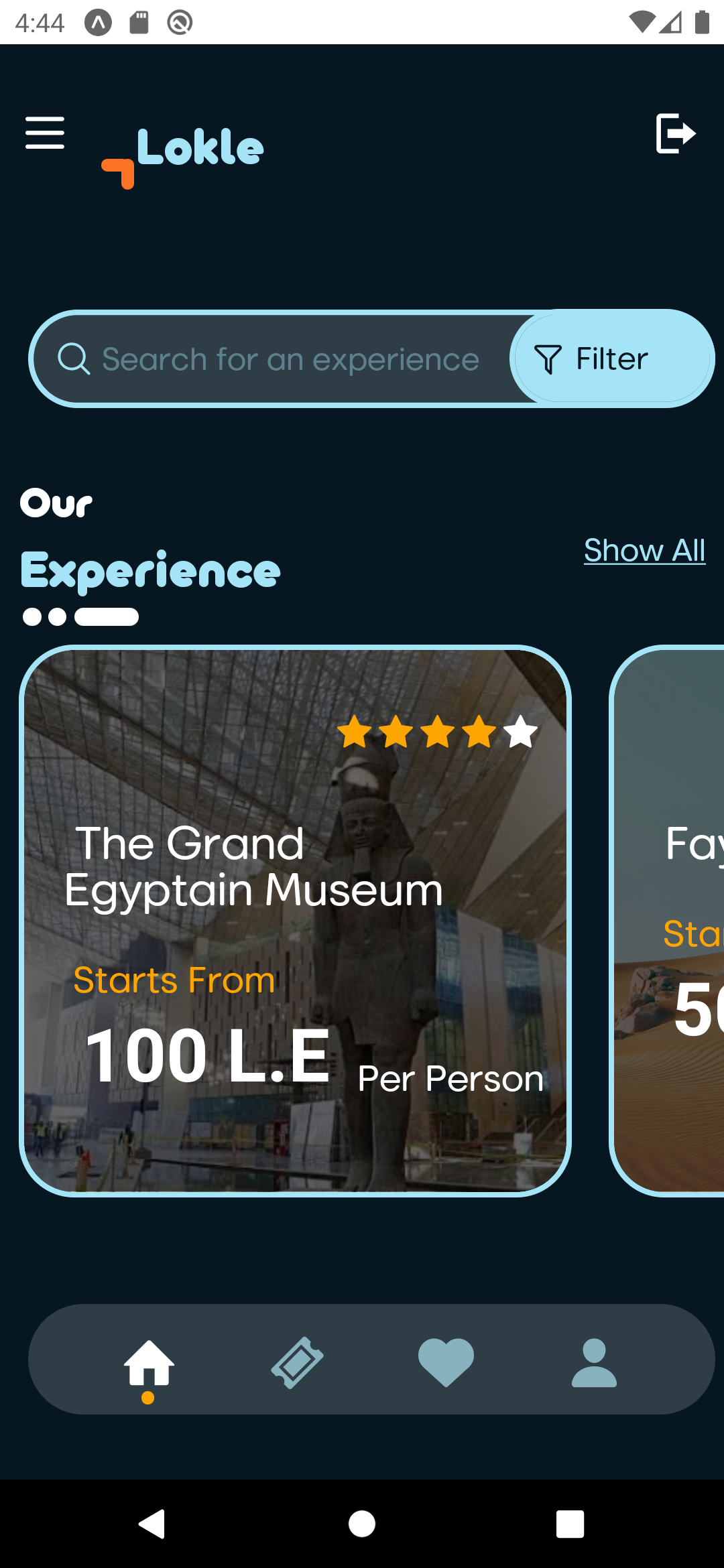Open the Filter options
The image size is (724, 1568).
(610, 359)
